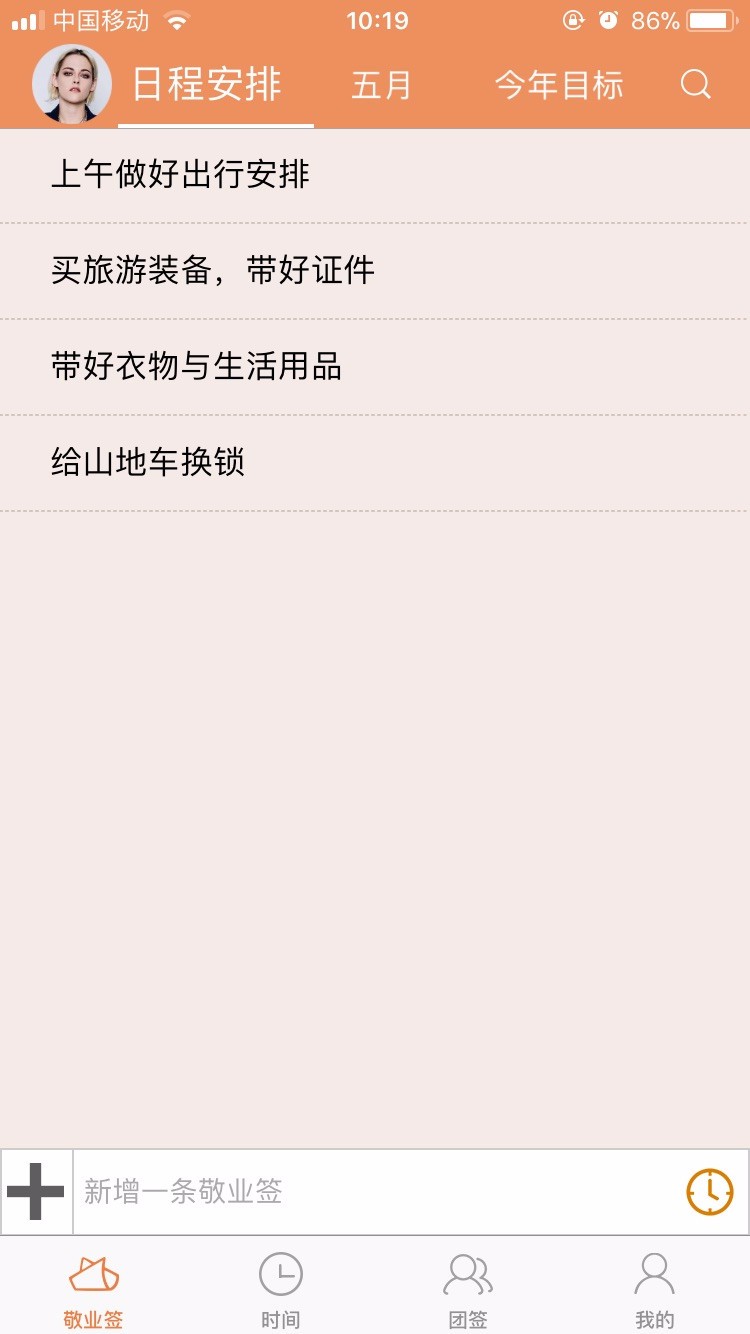
Task: Select the 敬业签 bottom tab
Action: click(93, 1291)
